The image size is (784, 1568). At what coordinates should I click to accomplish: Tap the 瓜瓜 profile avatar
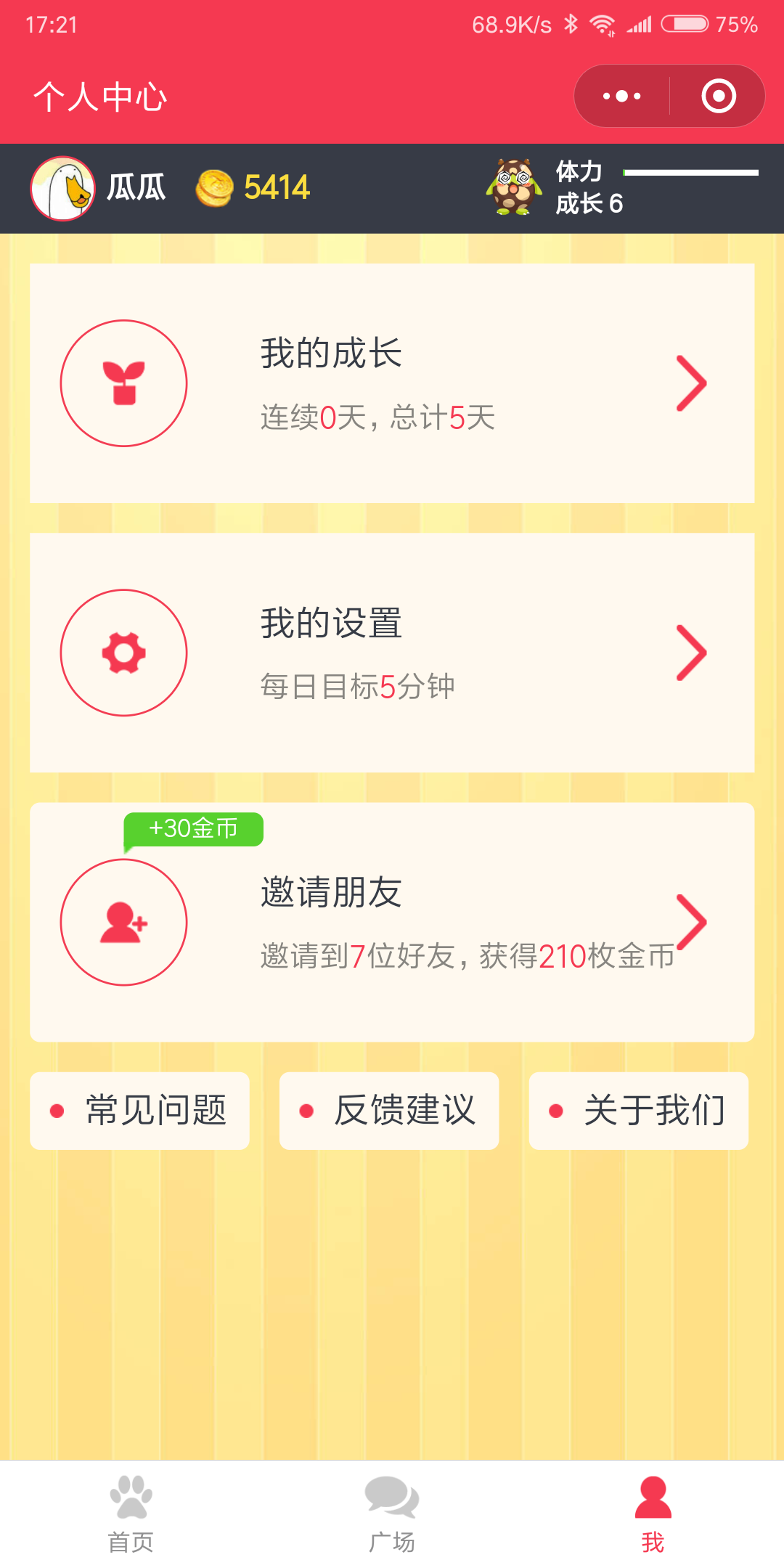pyautogui.click(x=62, y=189)
